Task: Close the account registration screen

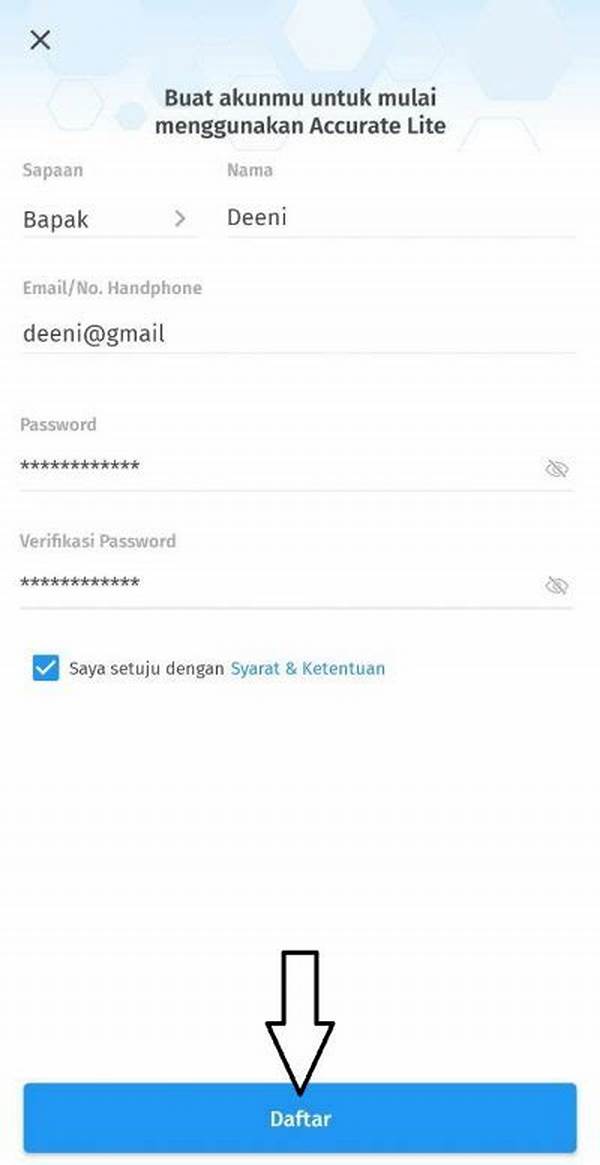Action: point(40,41)
